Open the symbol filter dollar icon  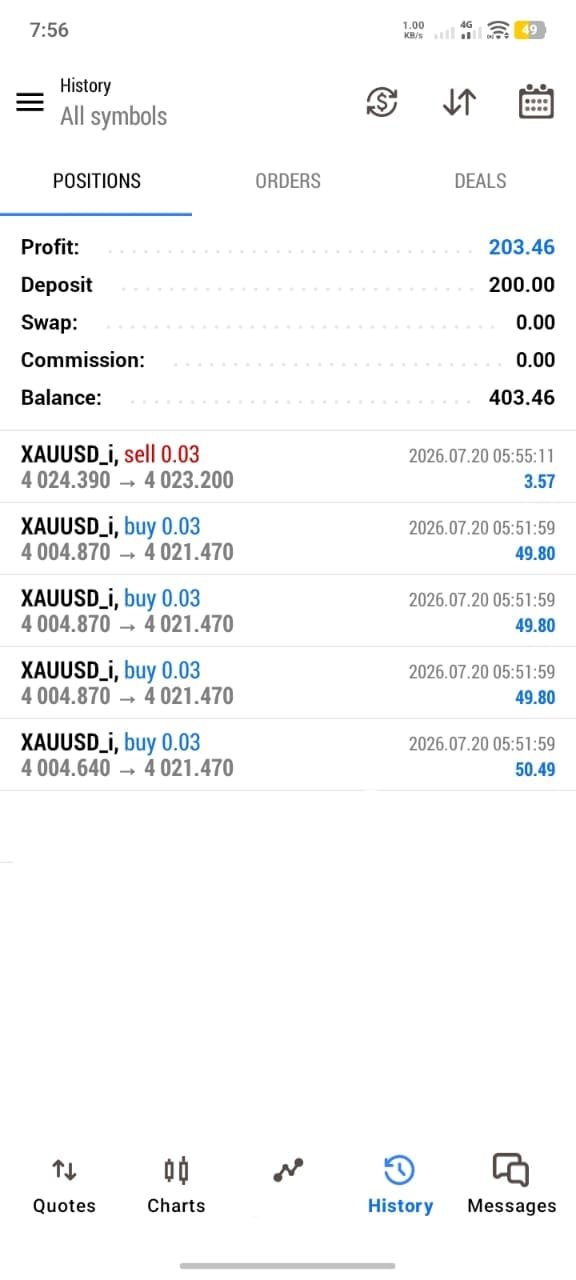(382, 102)
